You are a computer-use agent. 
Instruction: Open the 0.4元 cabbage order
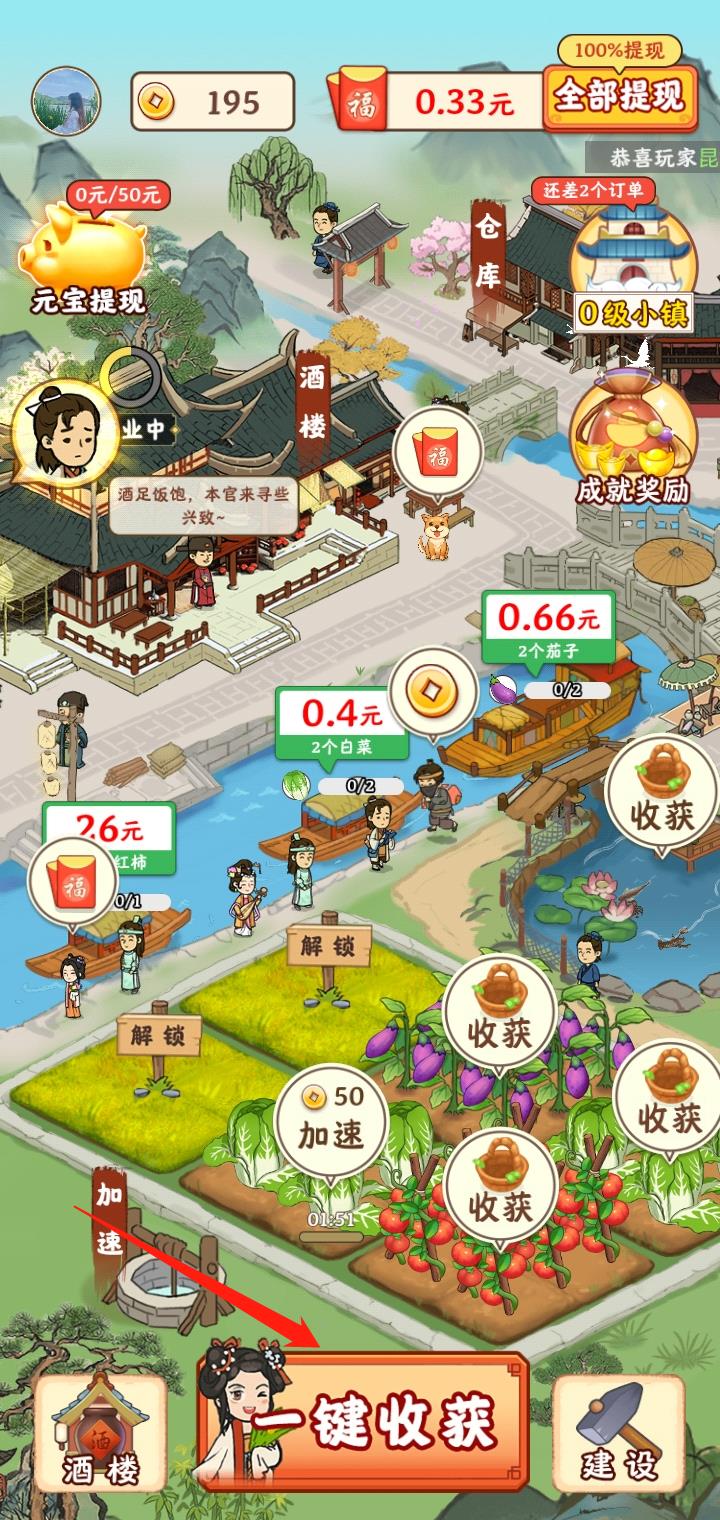click(342, 723)
